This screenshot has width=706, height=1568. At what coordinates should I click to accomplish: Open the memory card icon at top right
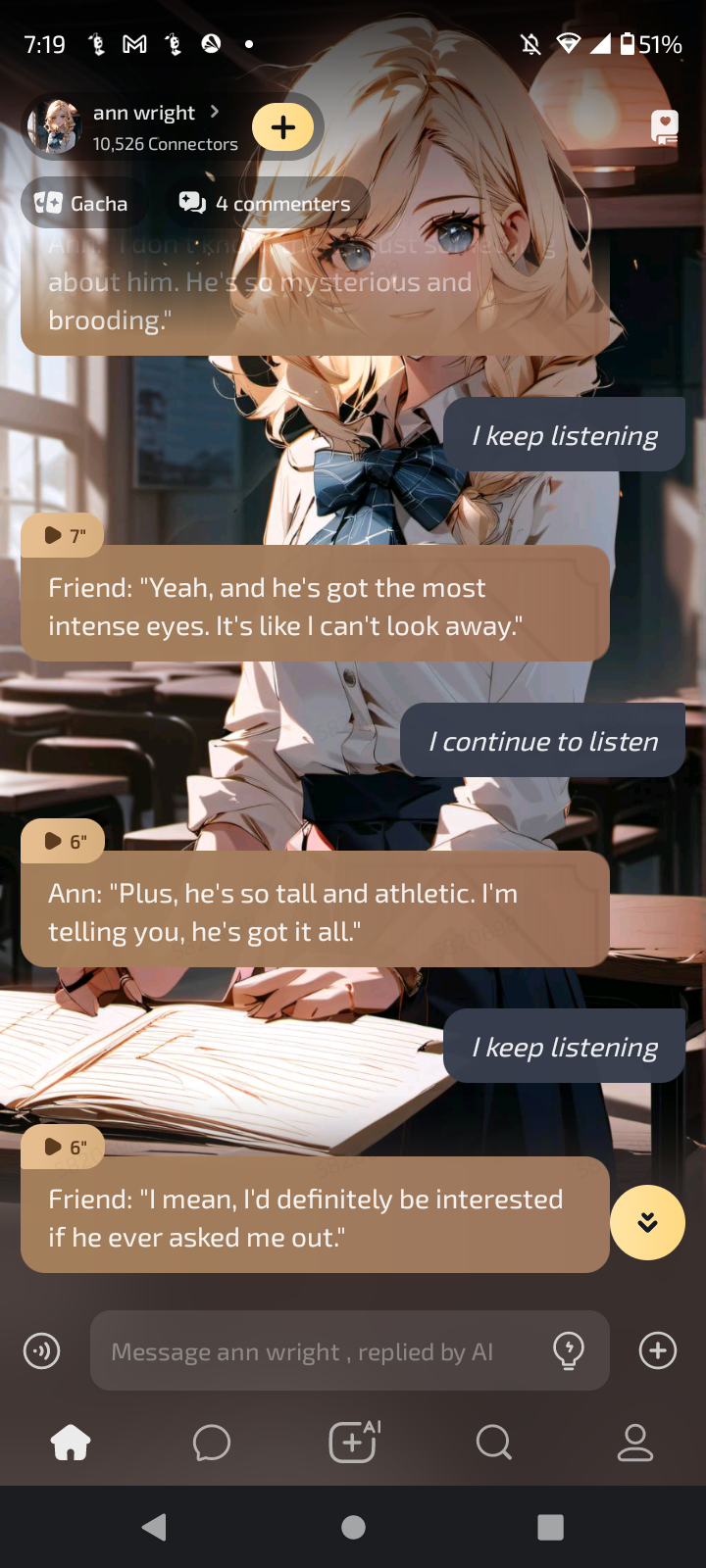tap(664, 126)
